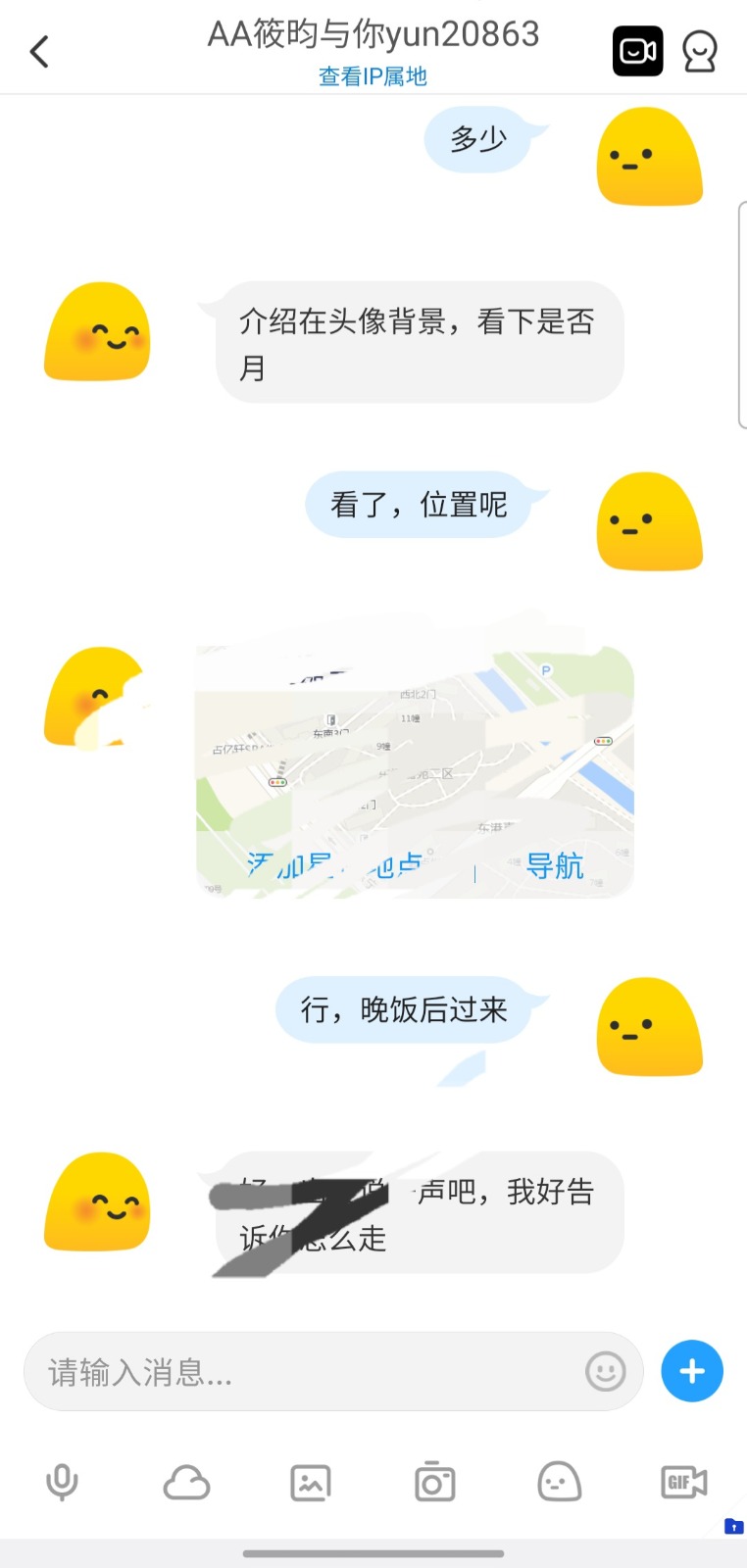The width and height of the screenshot is (747, 1568).
Task: Go back using the left arrow
Action: [x=39, y=50]
